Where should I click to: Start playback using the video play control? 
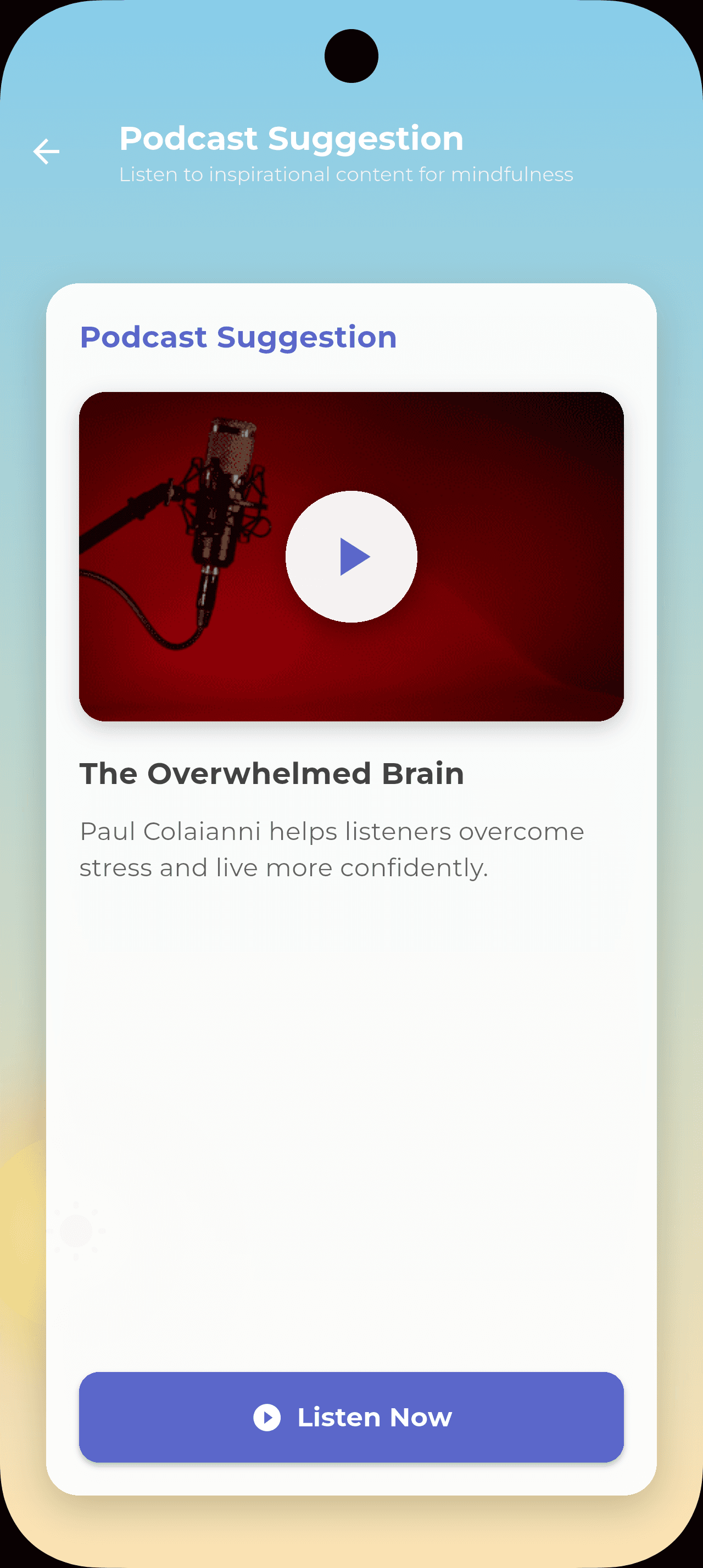pyautogui.click(x=353, y=556)
